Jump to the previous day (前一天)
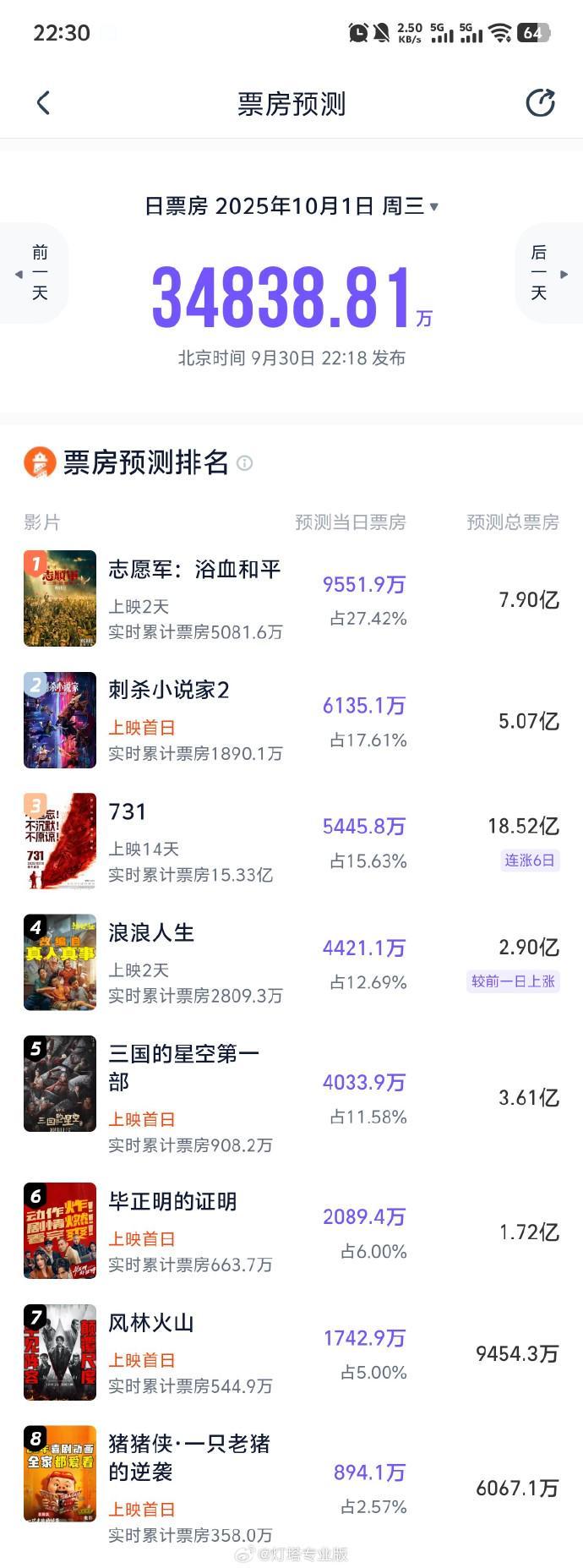The image size is (583, 1568). pyautogui.click(x=34, y=273)
